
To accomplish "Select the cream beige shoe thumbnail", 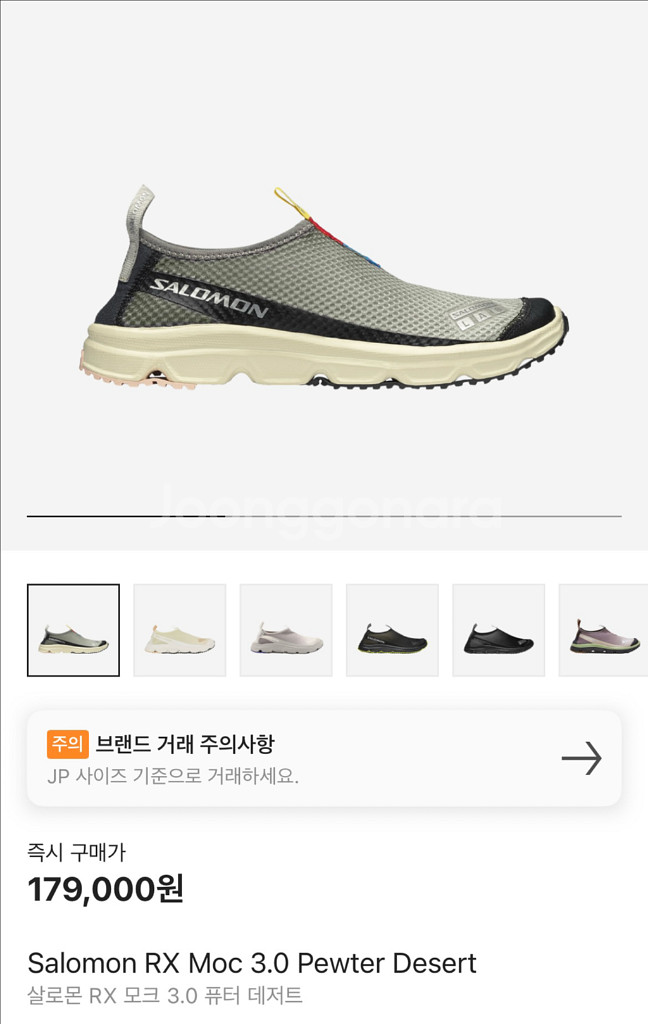I will click(x=180, y=630).
